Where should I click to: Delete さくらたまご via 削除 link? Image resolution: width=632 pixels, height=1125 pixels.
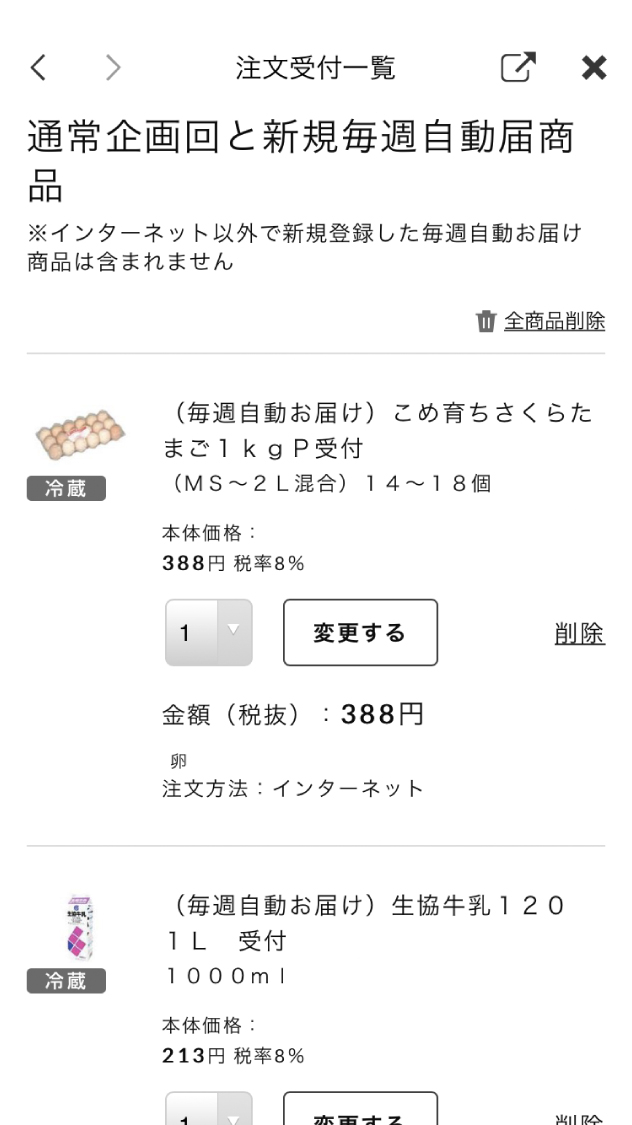(x=580, y=634)
